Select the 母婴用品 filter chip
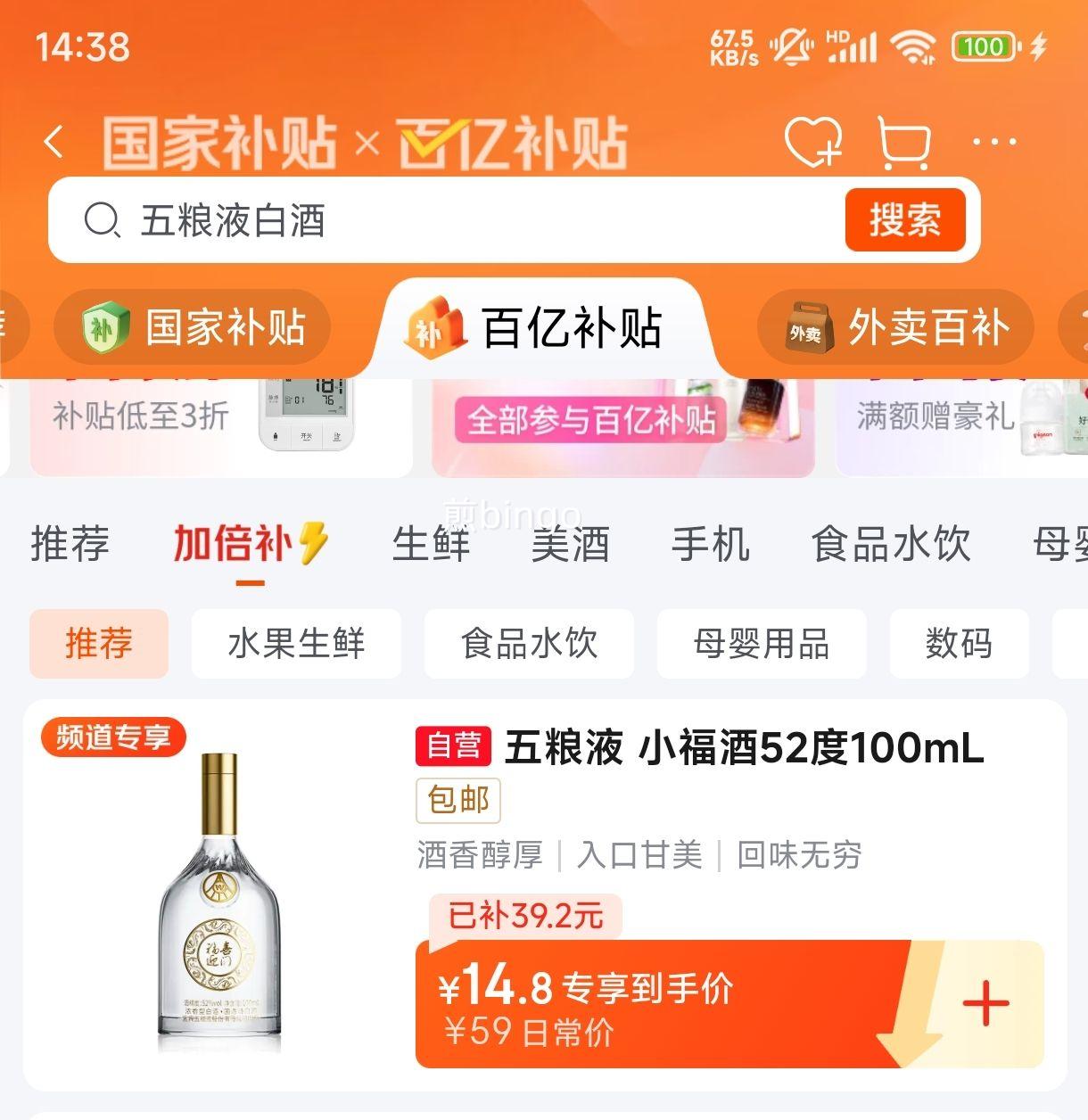This screenshot has width=1088, height=1120. click(x=762, y=644)
